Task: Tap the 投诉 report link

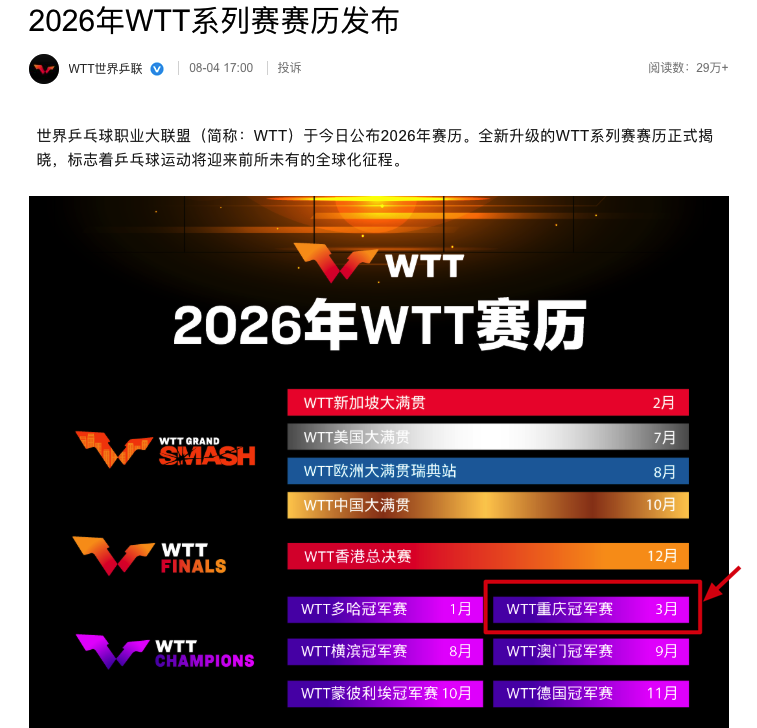Action: tap(289, 68)
